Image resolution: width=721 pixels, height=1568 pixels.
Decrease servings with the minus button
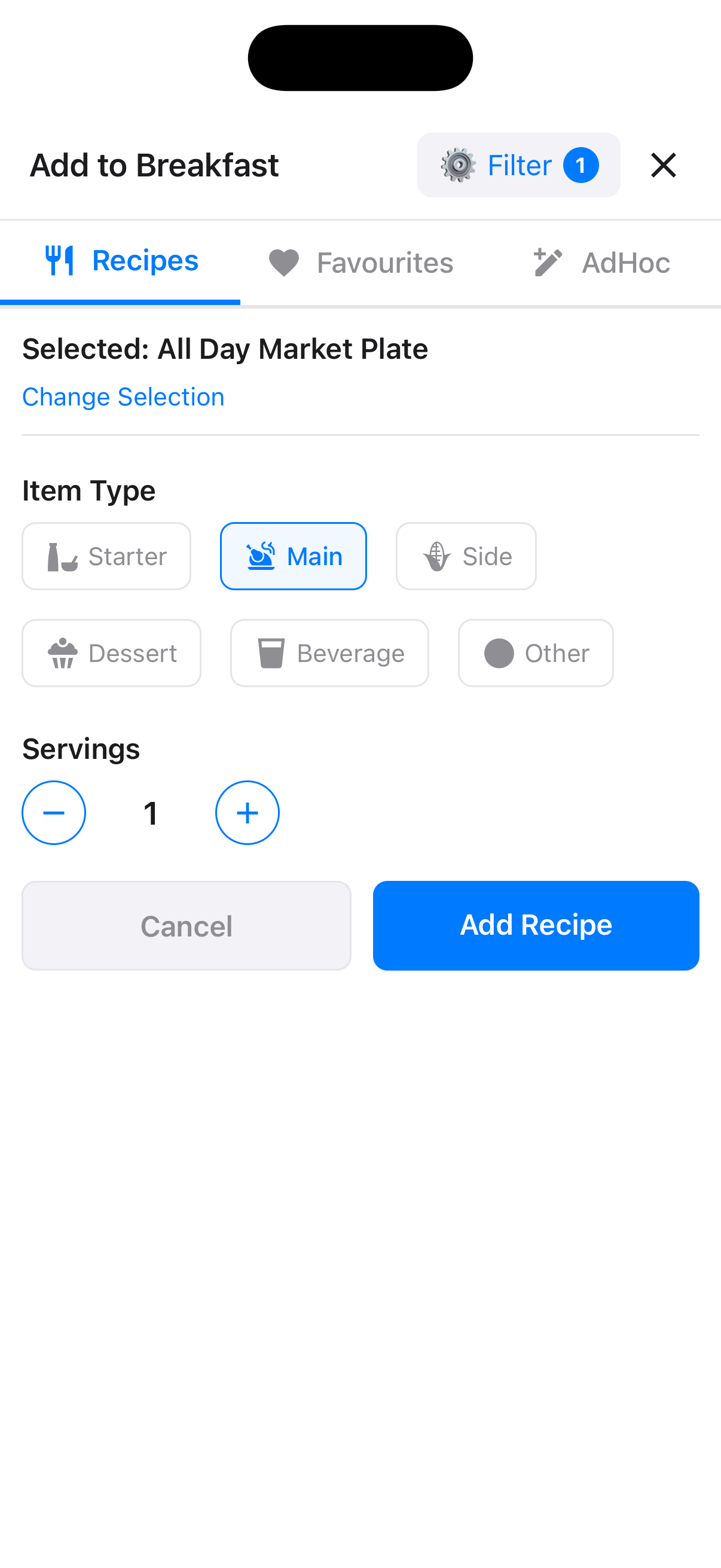click(54, 812)
